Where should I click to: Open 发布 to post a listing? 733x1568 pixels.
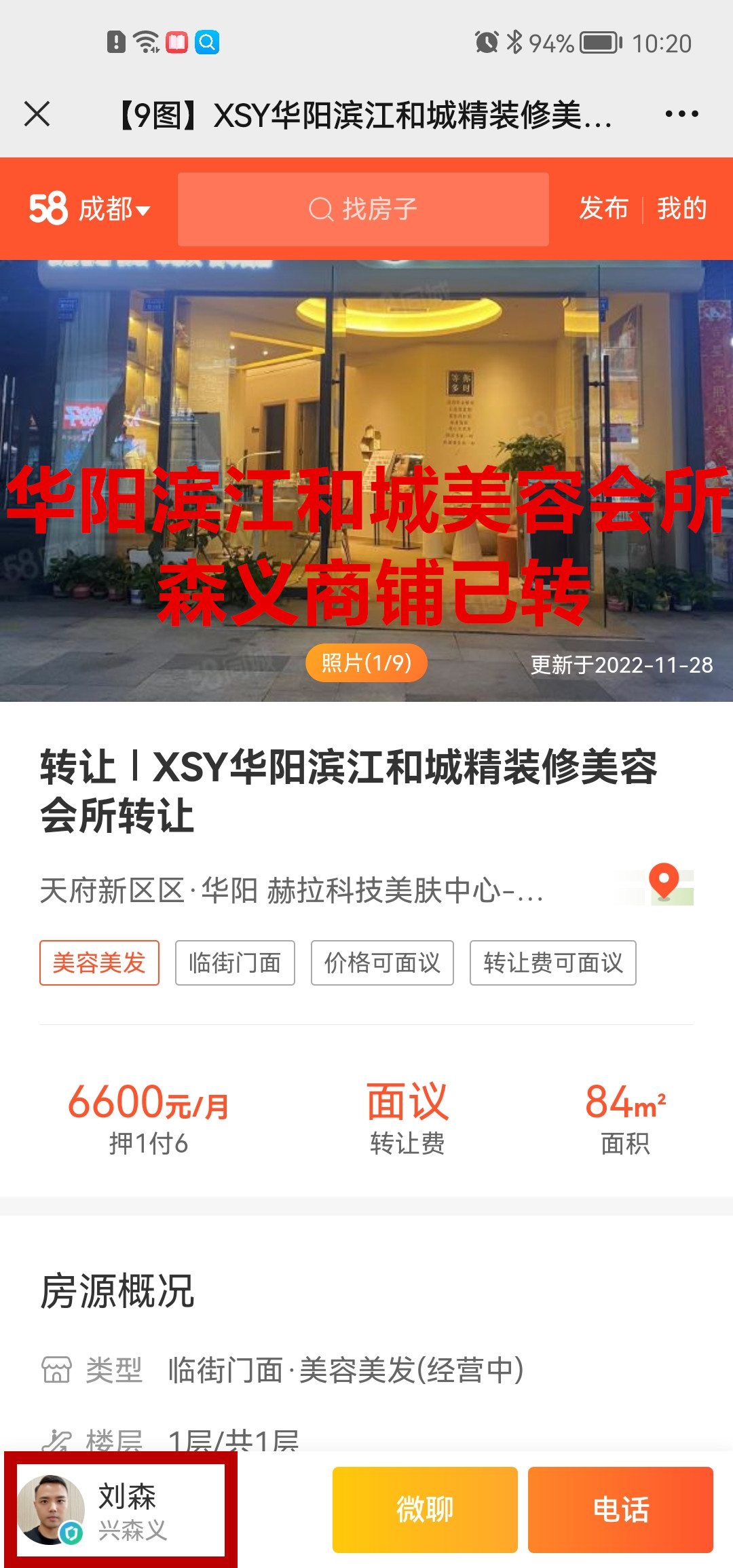603,208
